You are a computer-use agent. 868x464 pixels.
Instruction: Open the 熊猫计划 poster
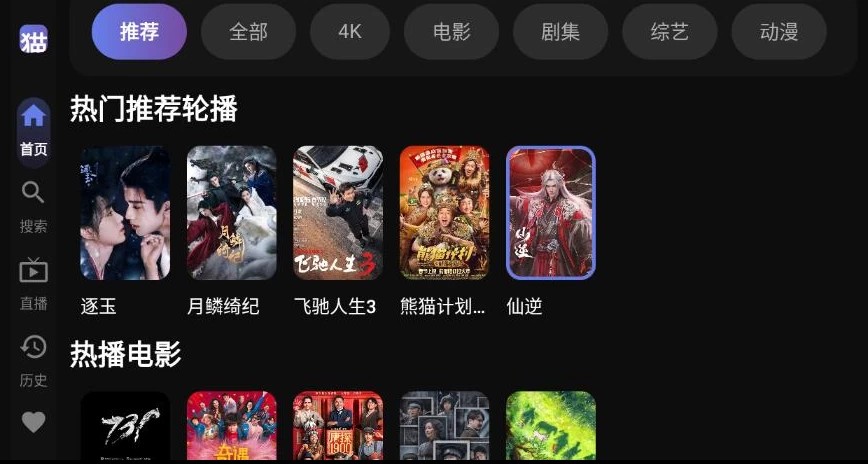tap(444, 213)
